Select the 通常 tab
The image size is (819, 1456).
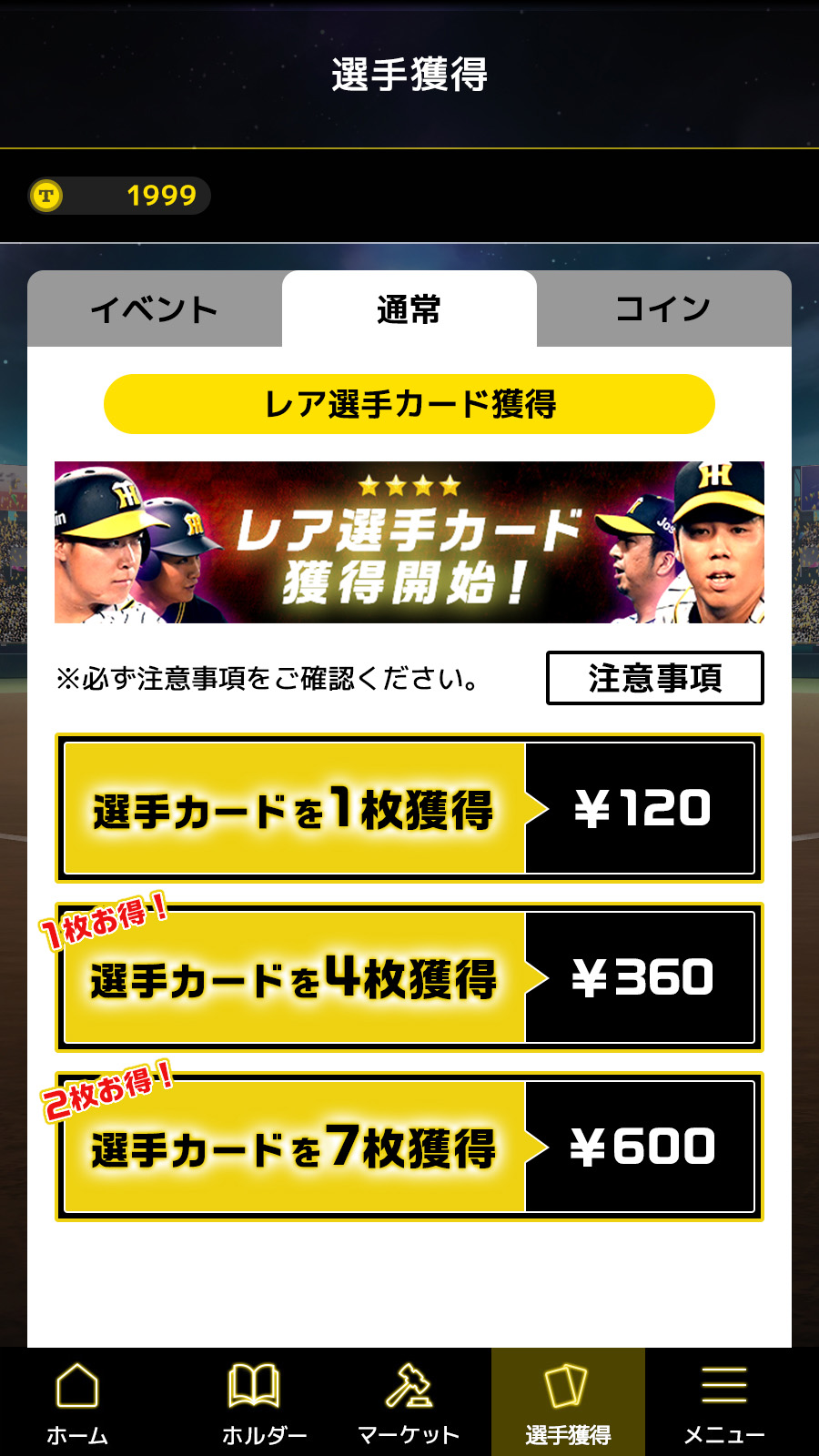pyautogui.click(x=409, y=308)
